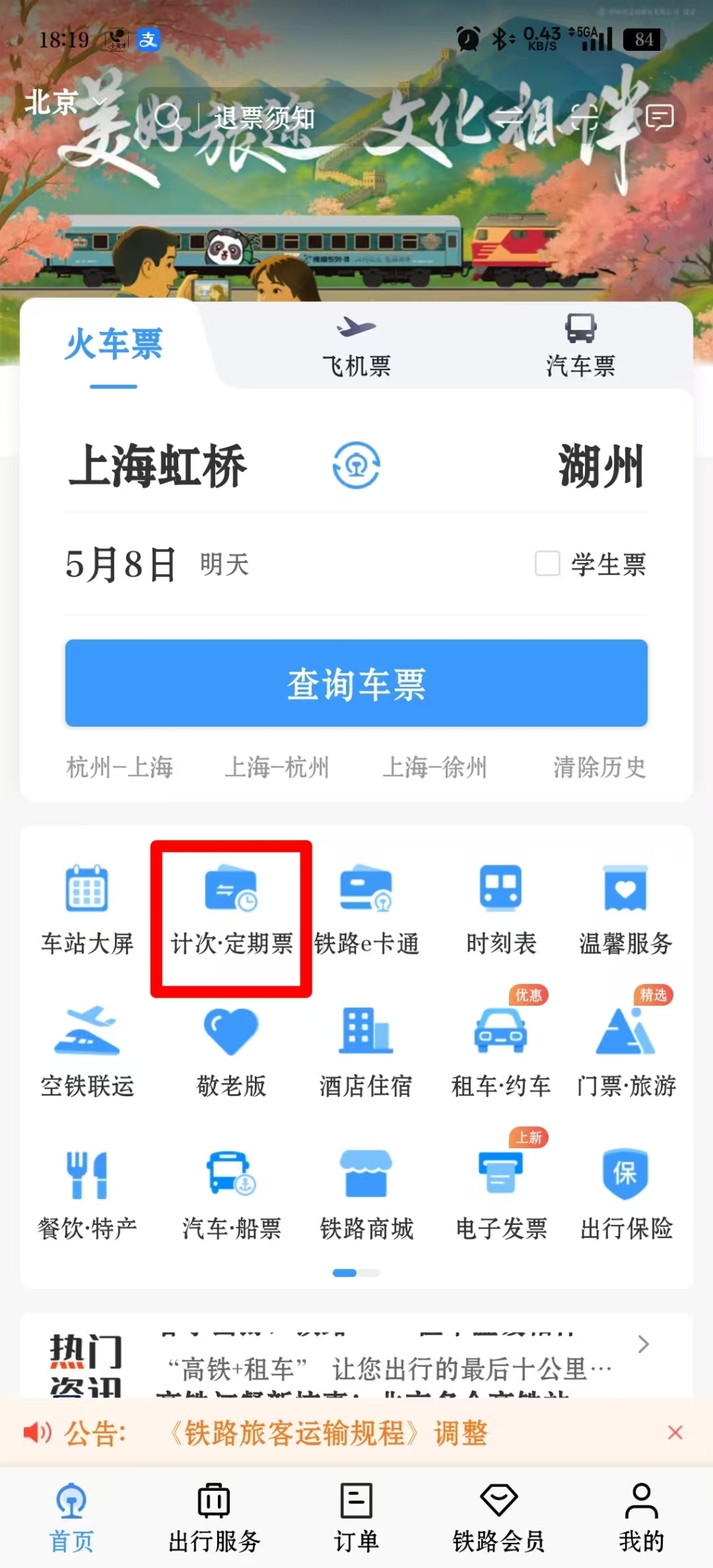This screenshot has width=713, height=1568.
Task: Dismiss the 公告 announcement banner
Action: [x=675, y=1432]
